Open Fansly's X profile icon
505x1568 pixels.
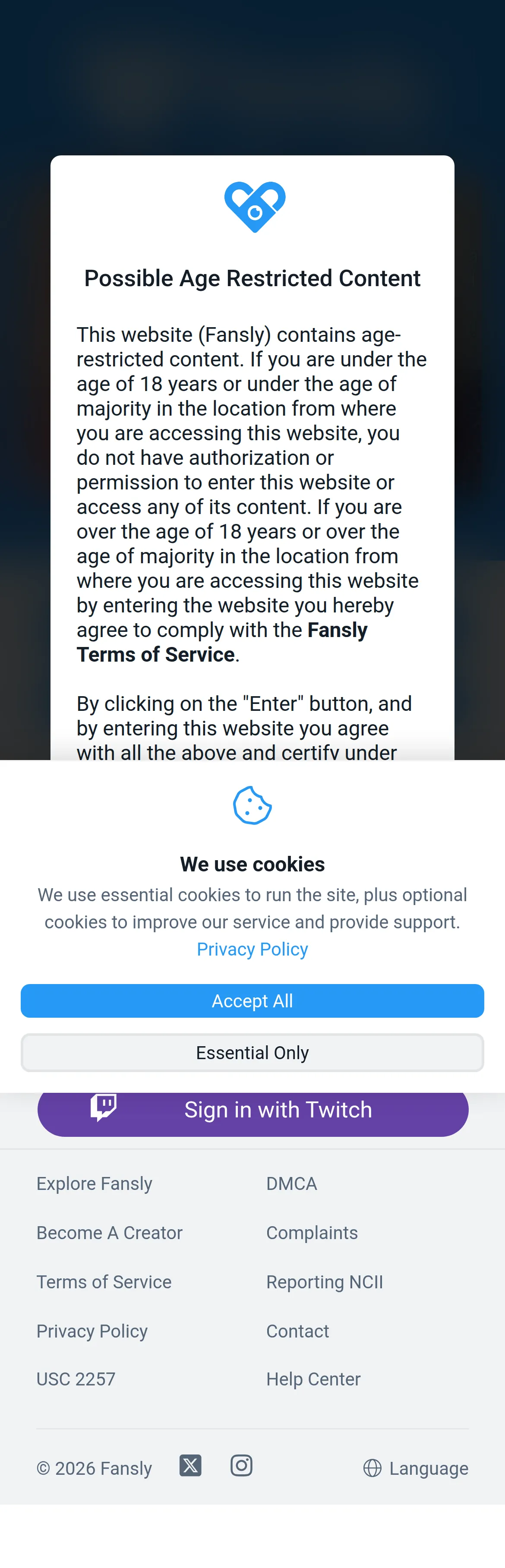coord(190,1465)
